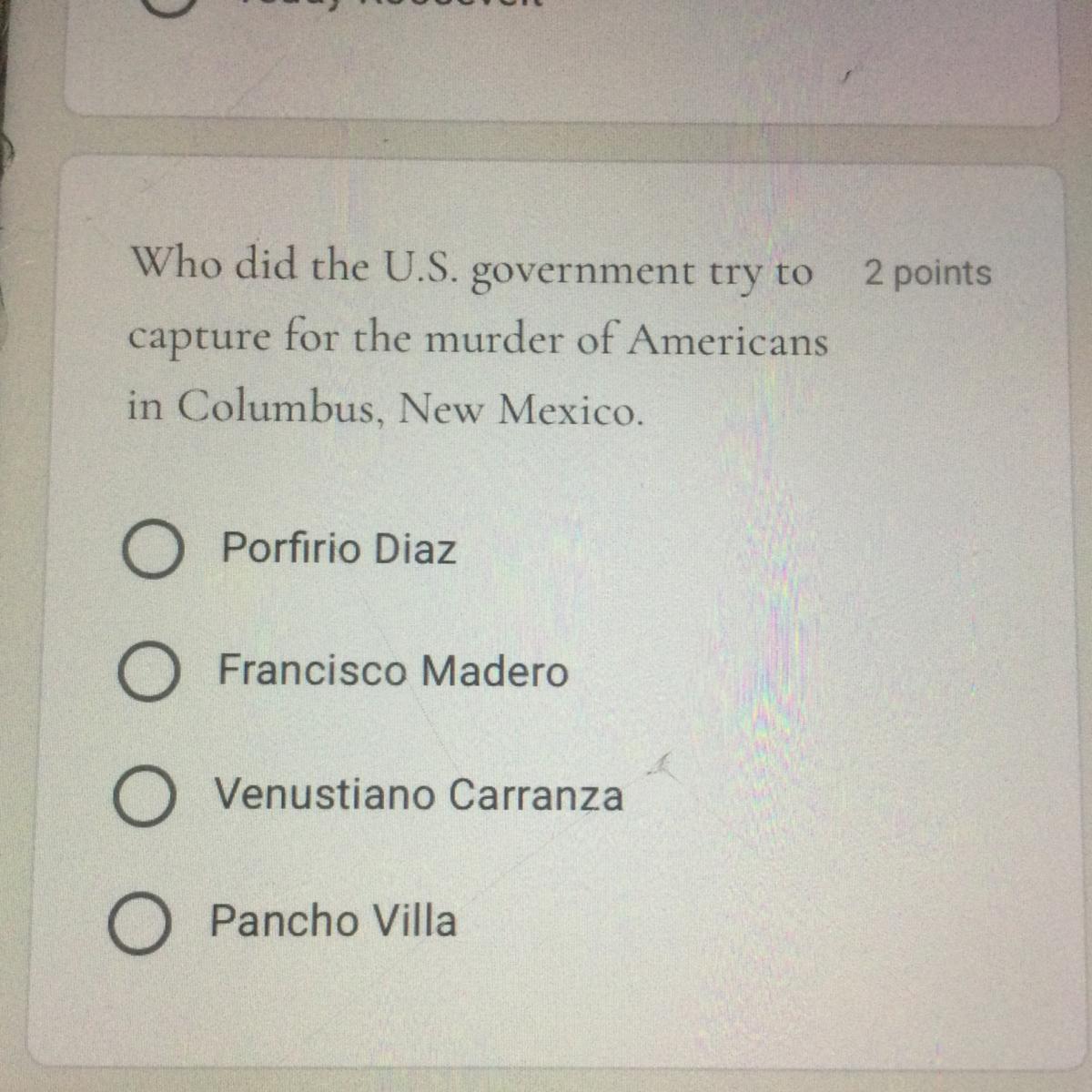Choose Francisco Madero as the answer

pos(147,673)
